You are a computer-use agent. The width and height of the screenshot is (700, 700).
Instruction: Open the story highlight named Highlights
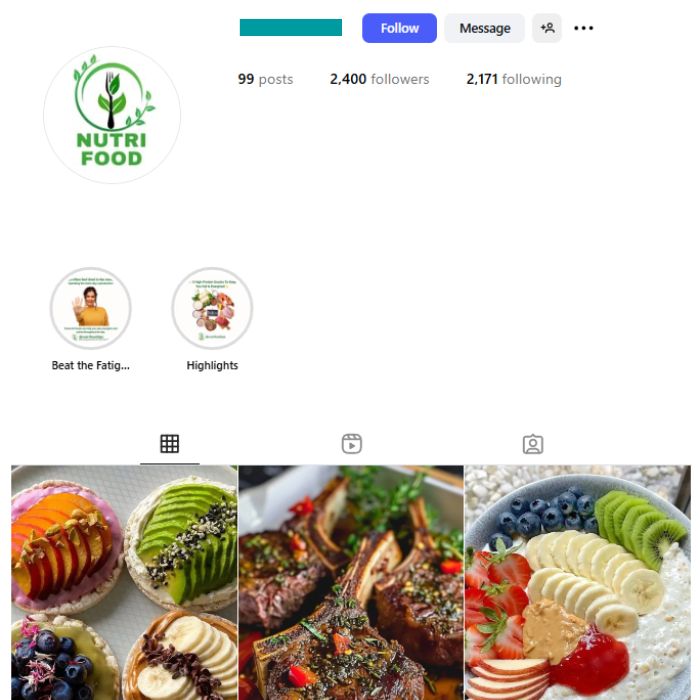tap(212, 308)
